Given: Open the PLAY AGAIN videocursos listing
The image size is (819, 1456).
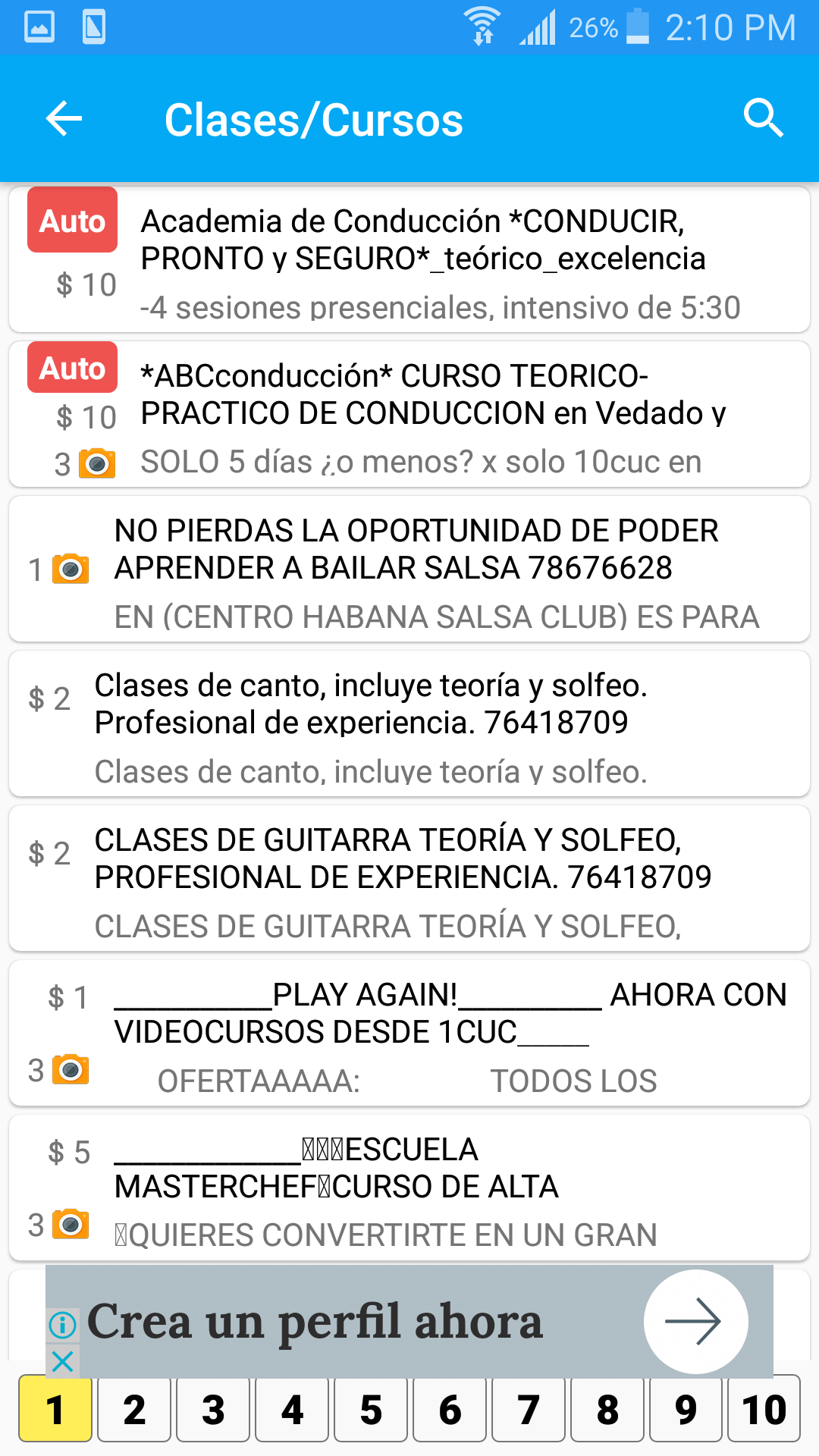Looking at the screenshot, I should [x=409, y=1033].
